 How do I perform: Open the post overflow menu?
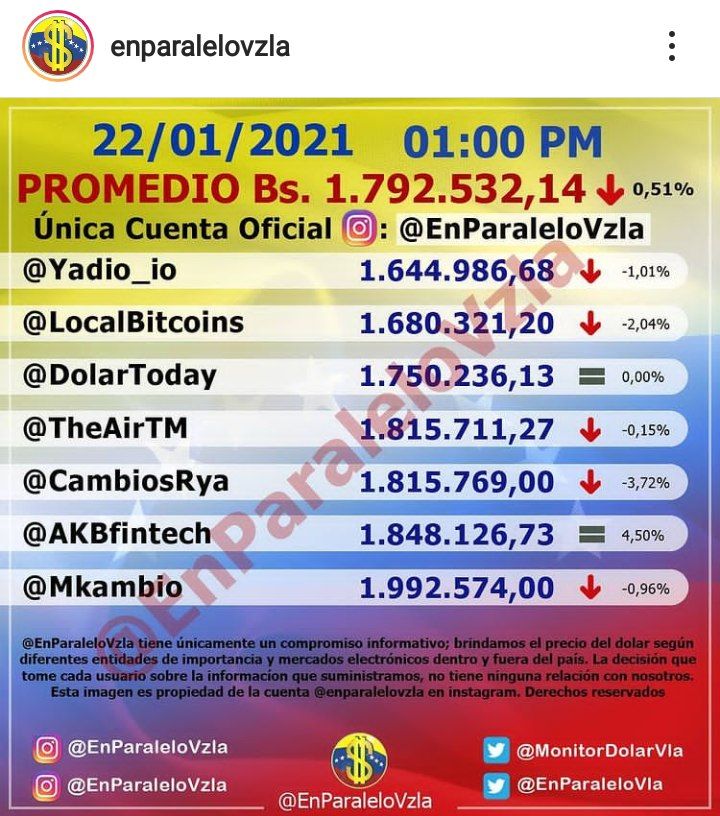[672, 46]
